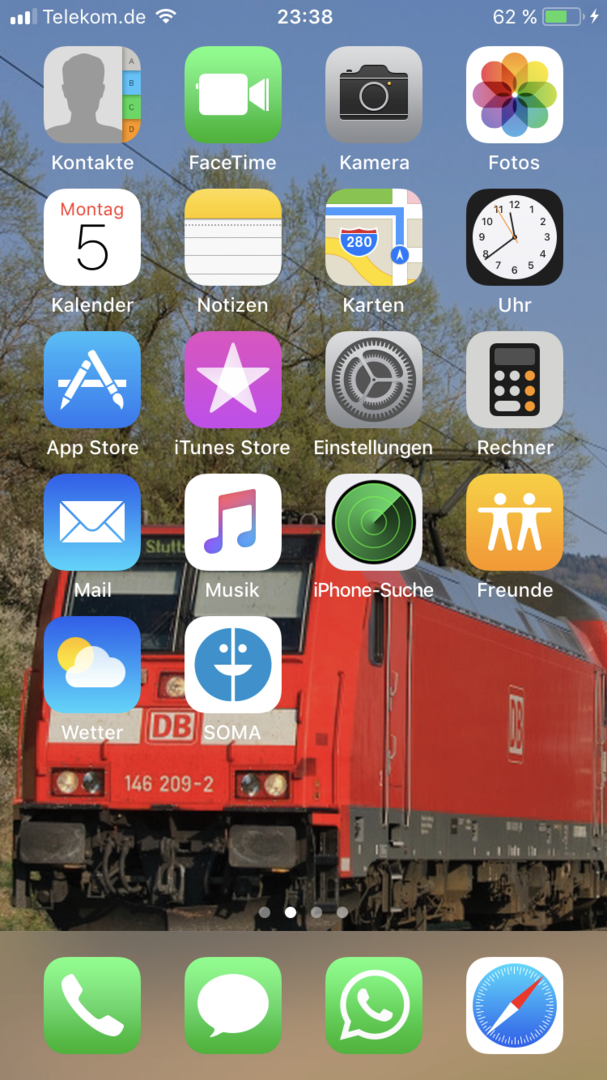Open the Safari browser in the dock
This screenshot has height=1080, width=607.
pyautogui.click(x=514, y=1005)
